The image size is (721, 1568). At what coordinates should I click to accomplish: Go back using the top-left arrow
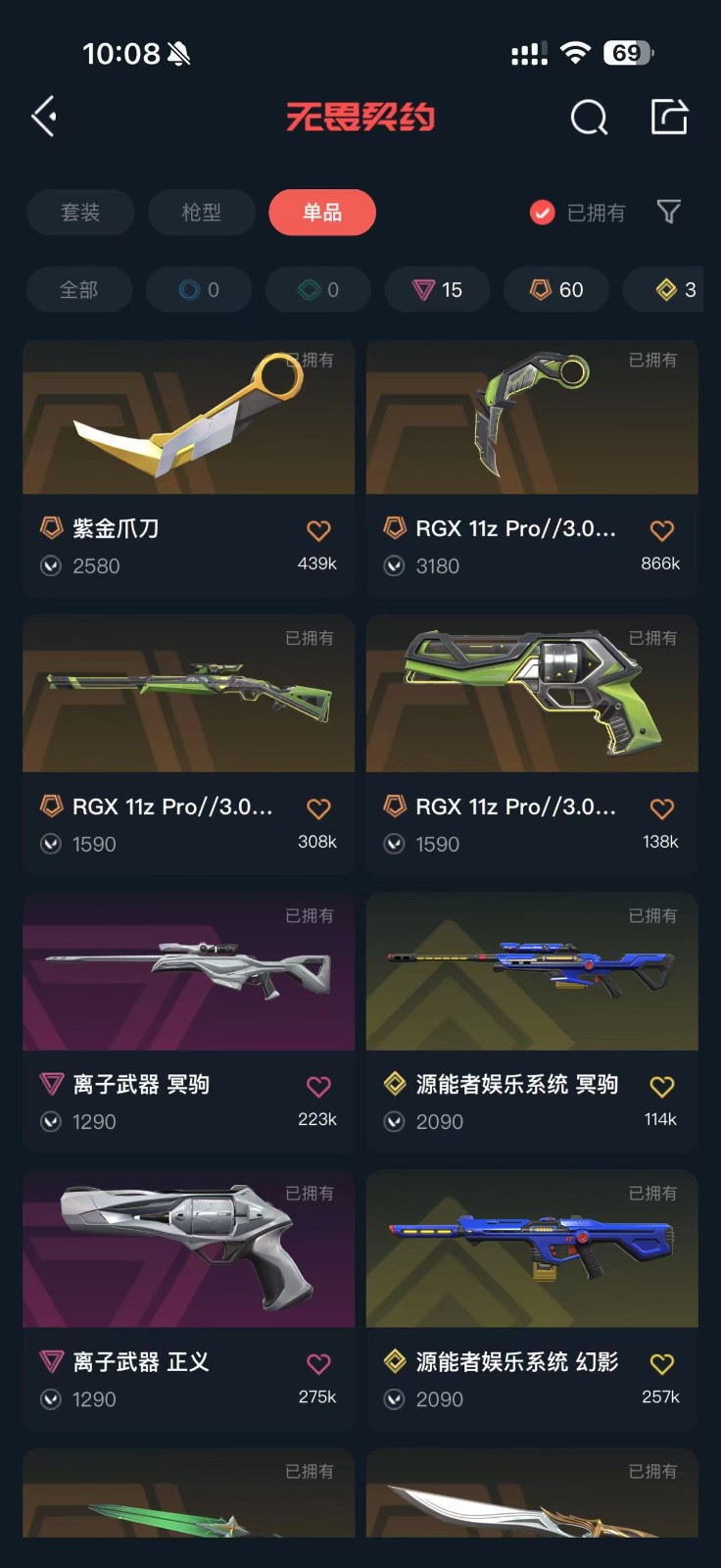click(x=44, y=117)
